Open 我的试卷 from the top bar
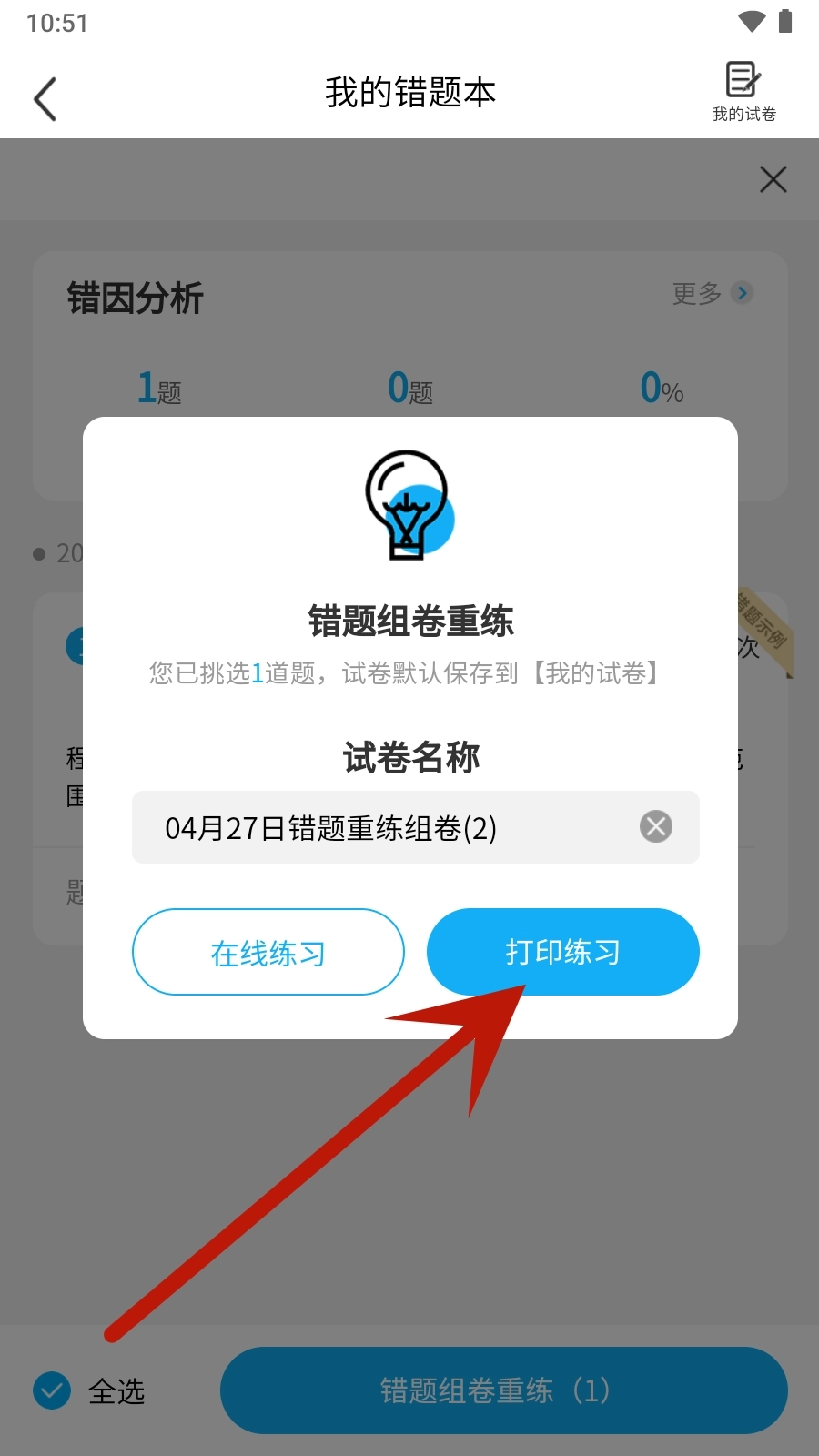This screenshot has height=1456, width=819. [x=743, y=91]
